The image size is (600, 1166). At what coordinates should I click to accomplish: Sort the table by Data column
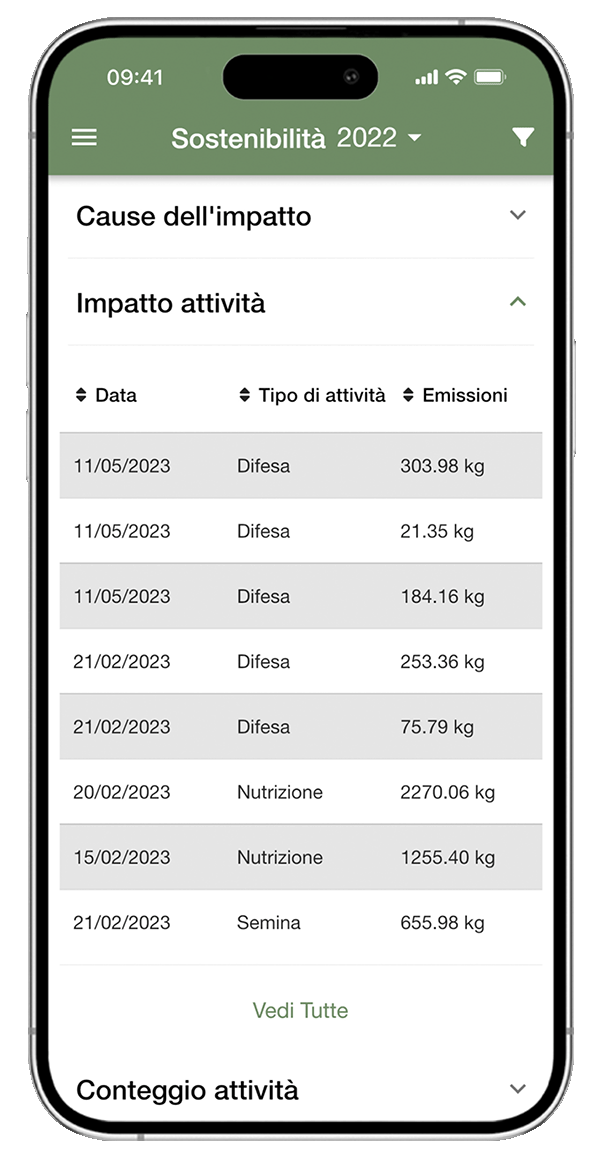106,396
